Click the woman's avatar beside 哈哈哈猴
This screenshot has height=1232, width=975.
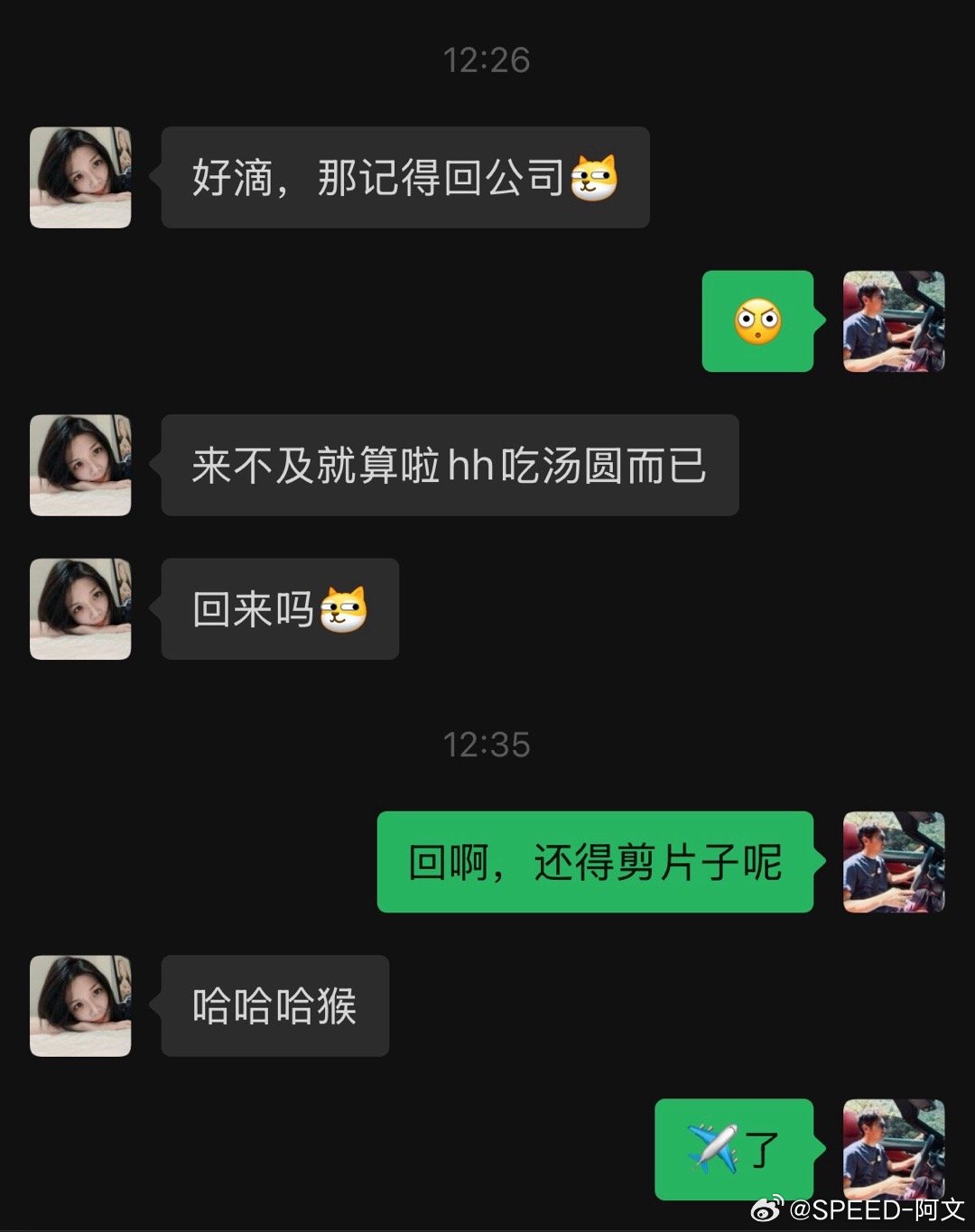click(79, 1005)
